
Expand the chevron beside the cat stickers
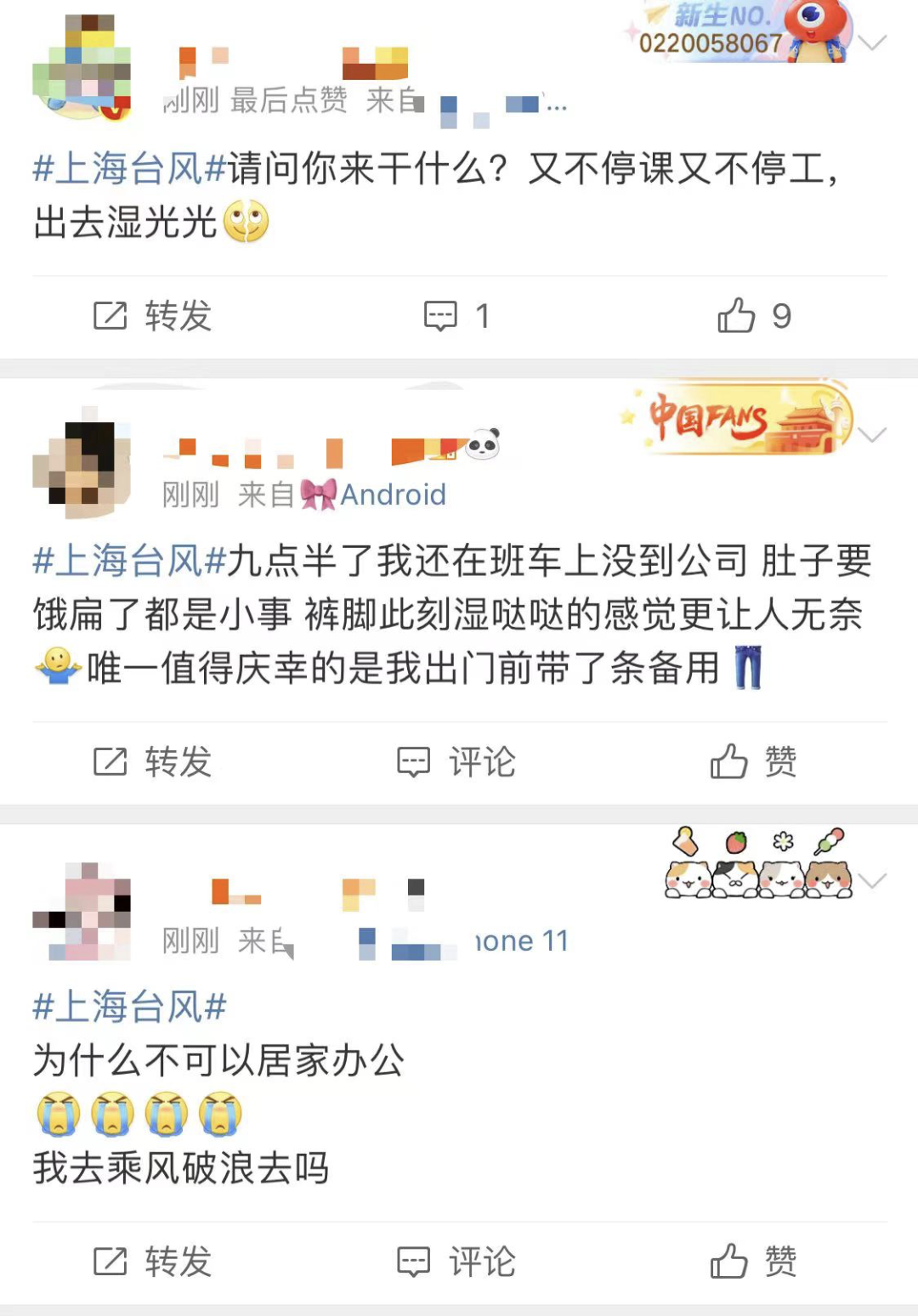[x=873, y=880]
